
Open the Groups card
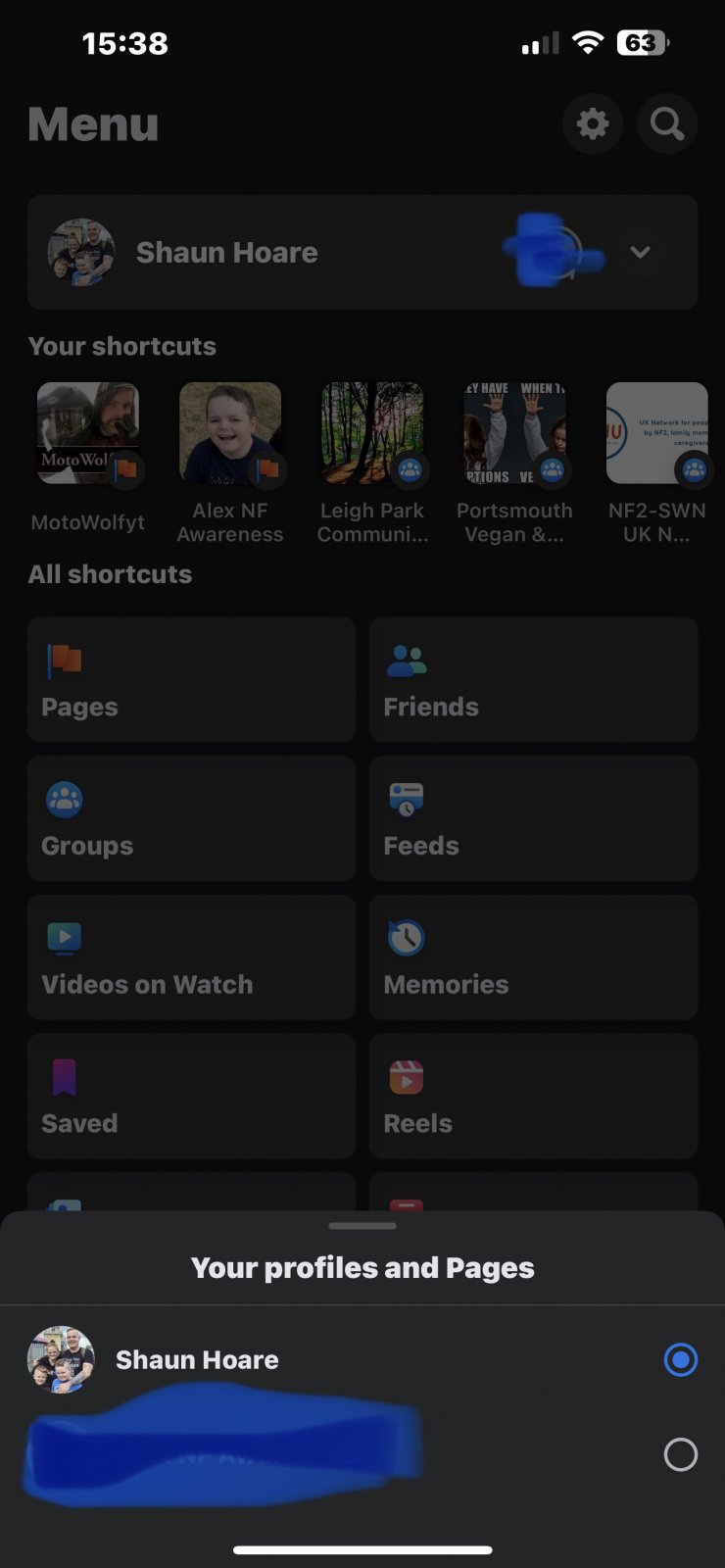tap(191, 818)
